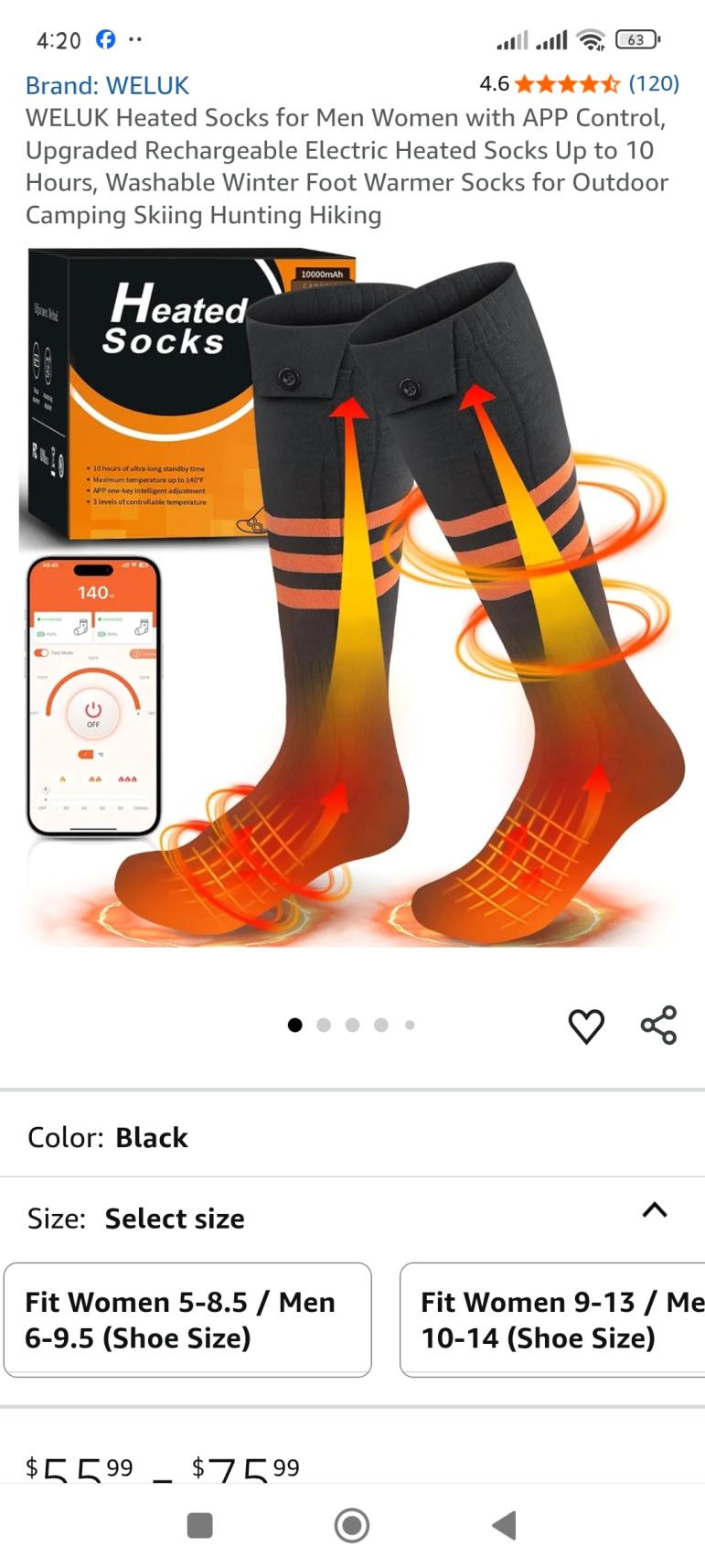
Task: Open the 4.6 star rating reviews
Action: (x=578, y=84)
